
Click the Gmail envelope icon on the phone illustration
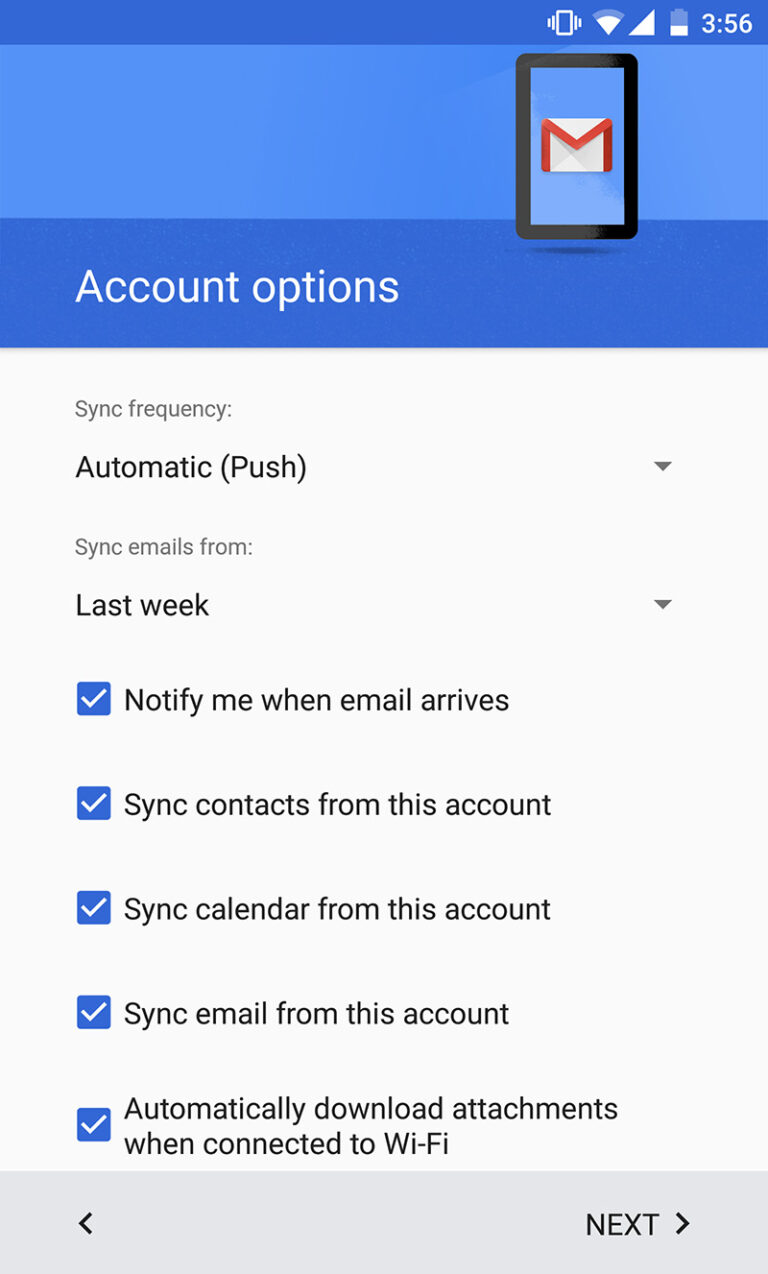click(x=576, y=146)
